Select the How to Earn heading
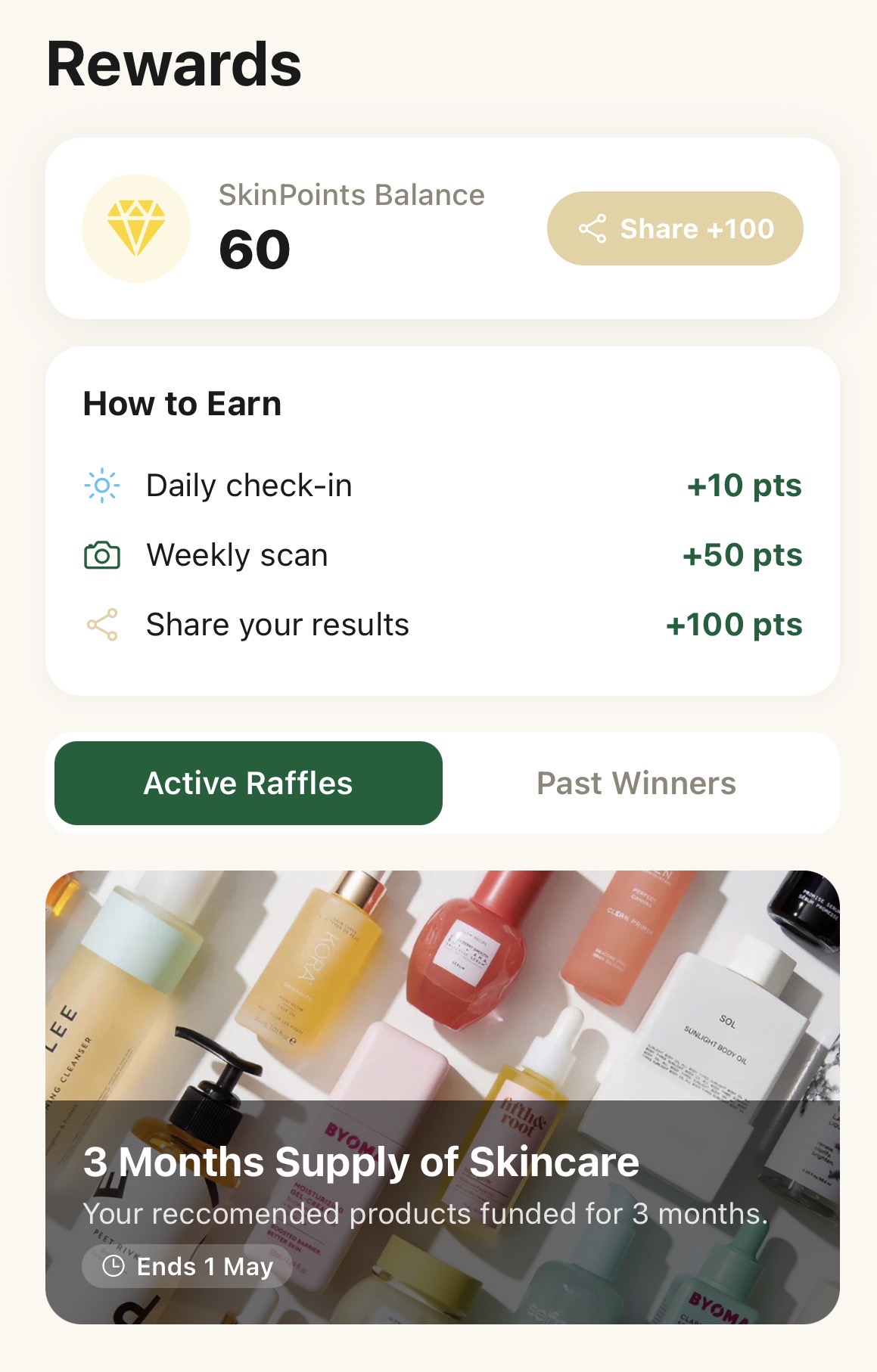This screenshot has height=1372, width=877. point(181,402)
